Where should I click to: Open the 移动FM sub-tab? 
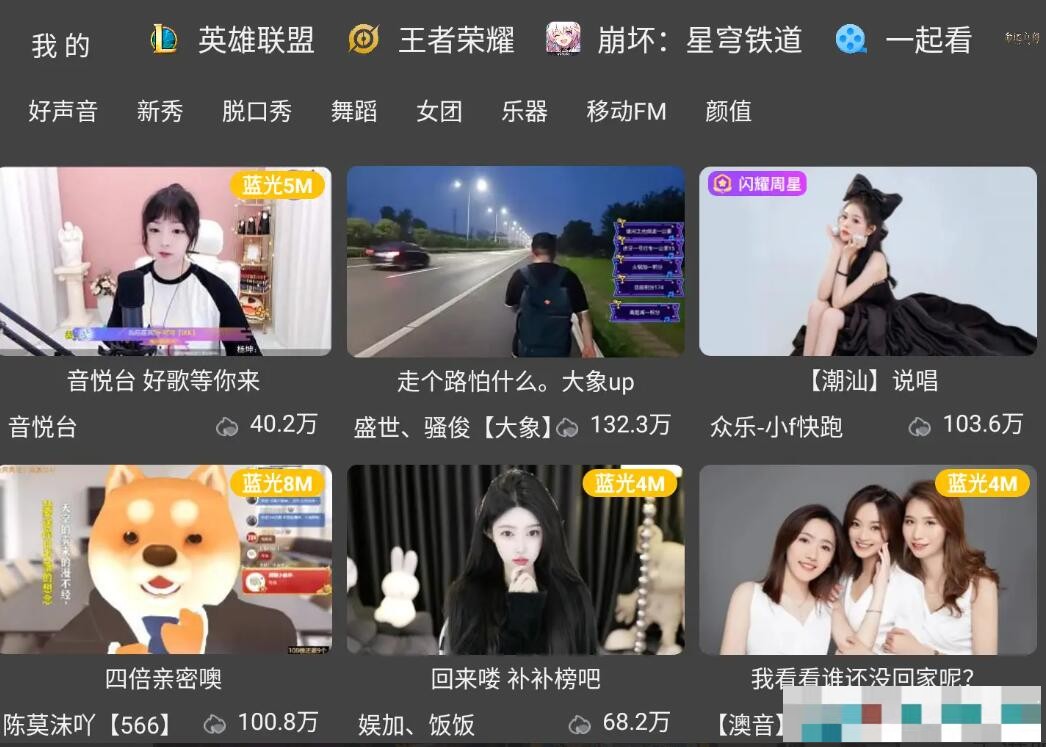point(626,111)
